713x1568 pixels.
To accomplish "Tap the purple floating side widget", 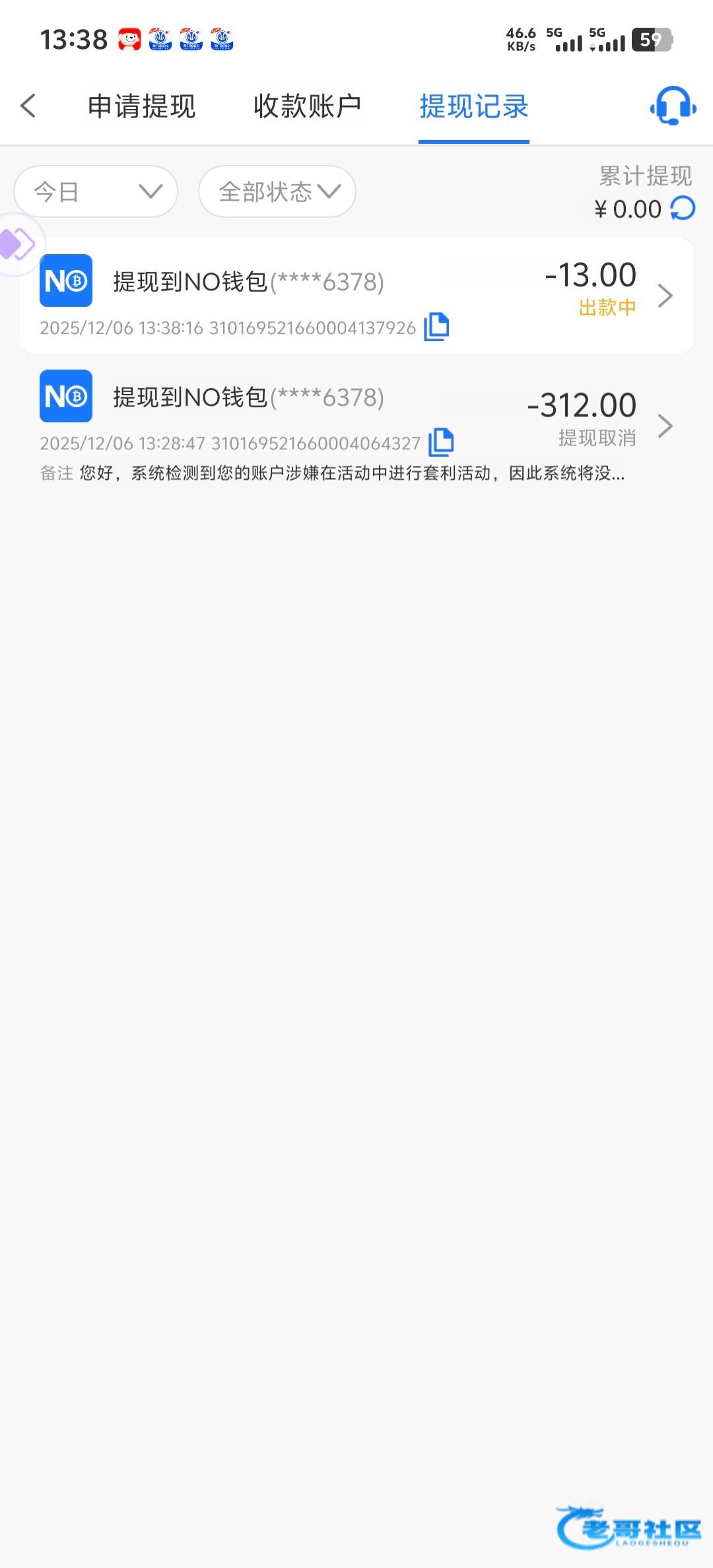I will click(17, 244).
